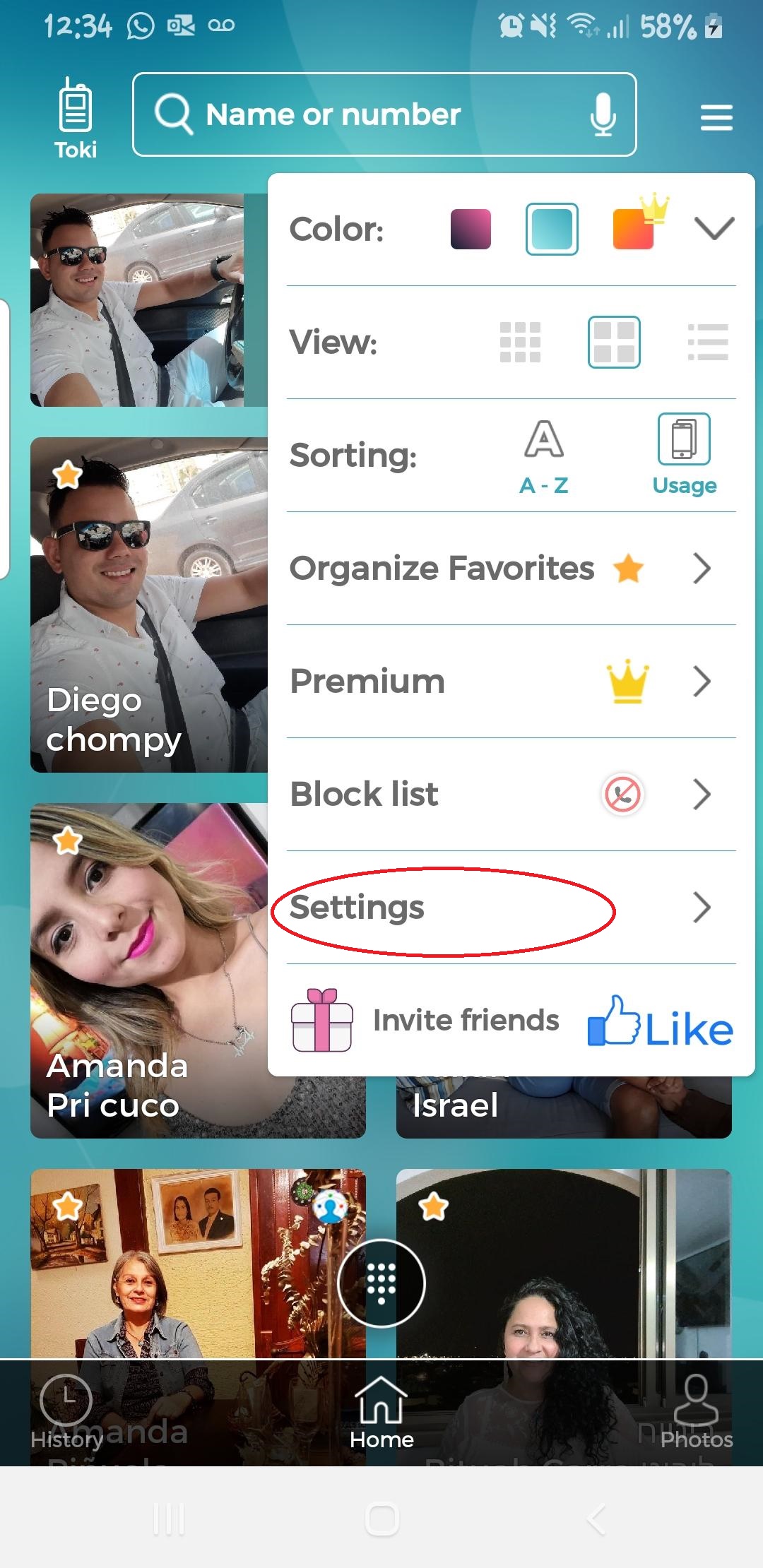Screen dimensions: 763x1568
Task: Switch to list view
Action: coord(708,342)
